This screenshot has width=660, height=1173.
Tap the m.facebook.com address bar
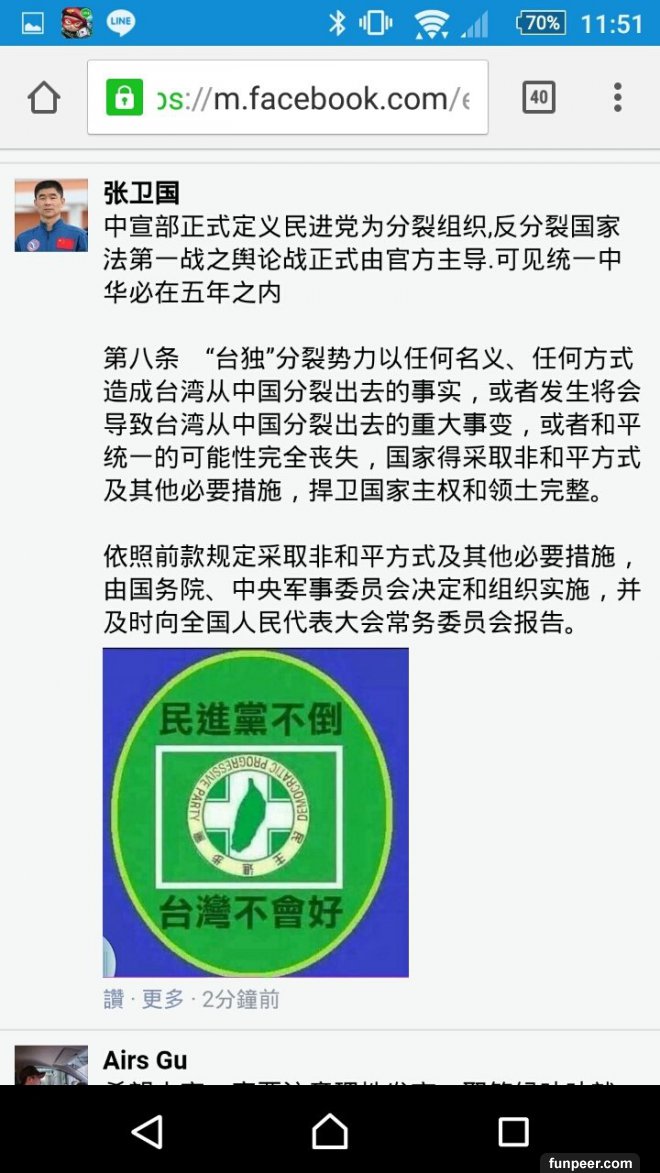pyautogui.click(x=300, y=98)
